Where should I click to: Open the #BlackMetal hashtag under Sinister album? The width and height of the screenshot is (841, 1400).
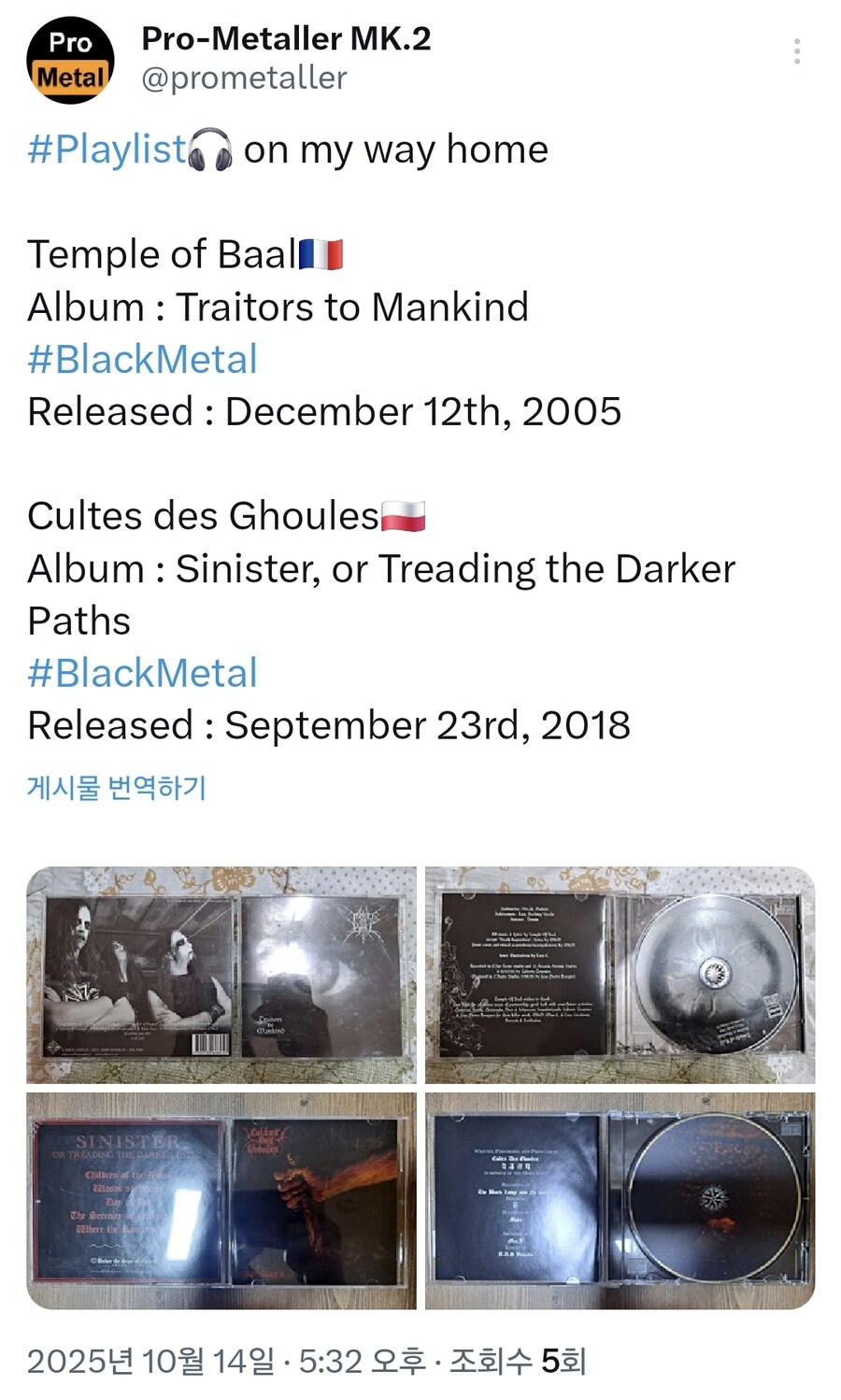[x=142, y=673]
